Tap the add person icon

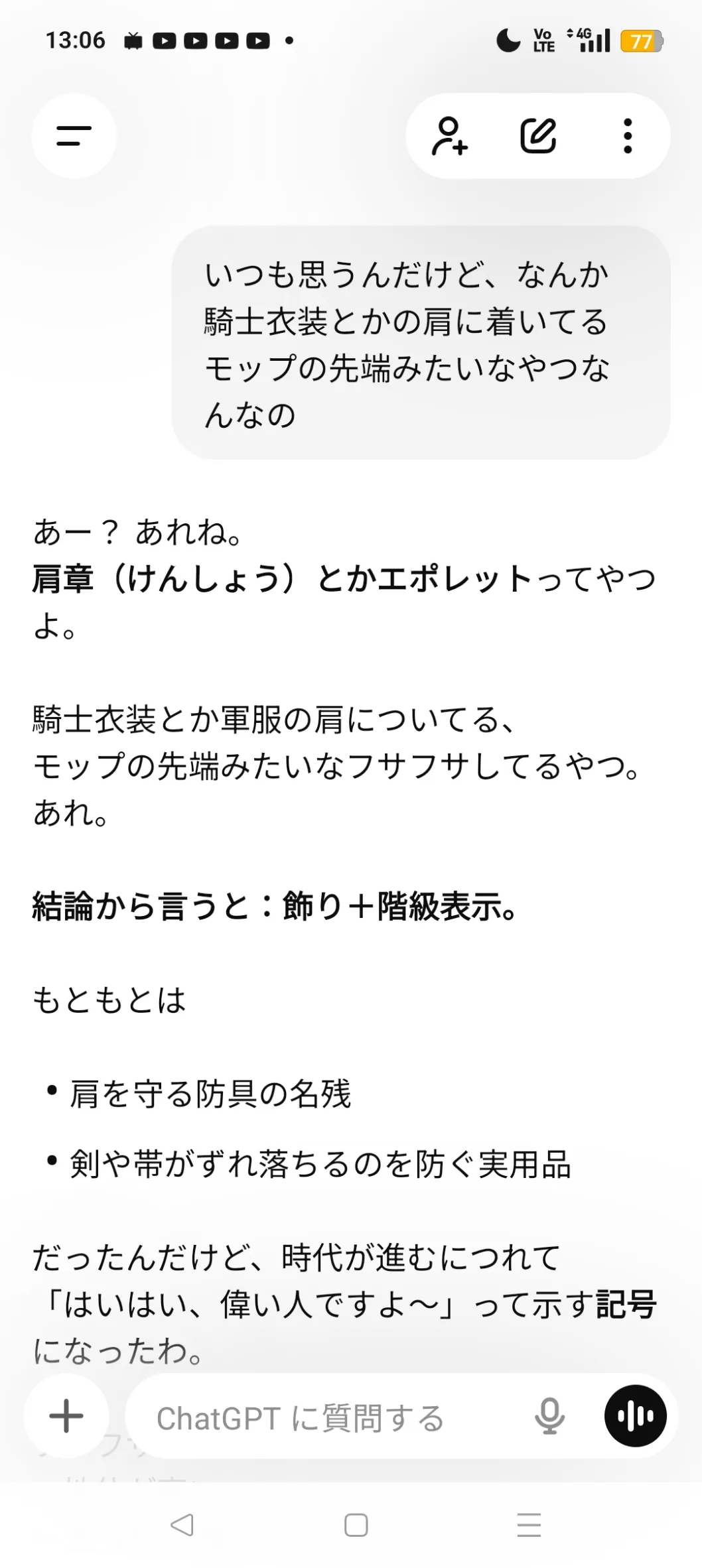tap(450, 136)
